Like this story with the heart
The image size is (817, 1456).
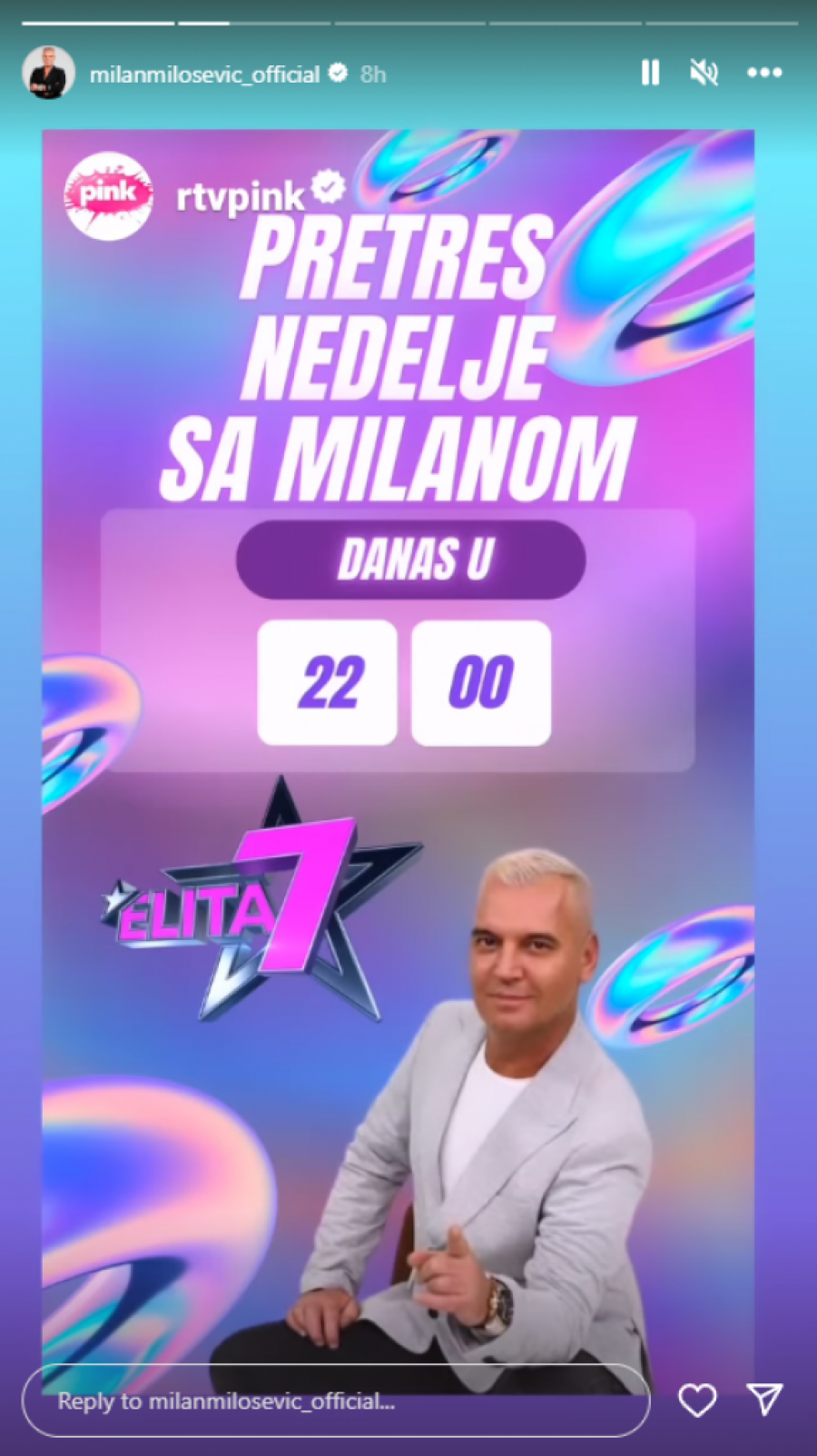click(x=697, y=1401)
